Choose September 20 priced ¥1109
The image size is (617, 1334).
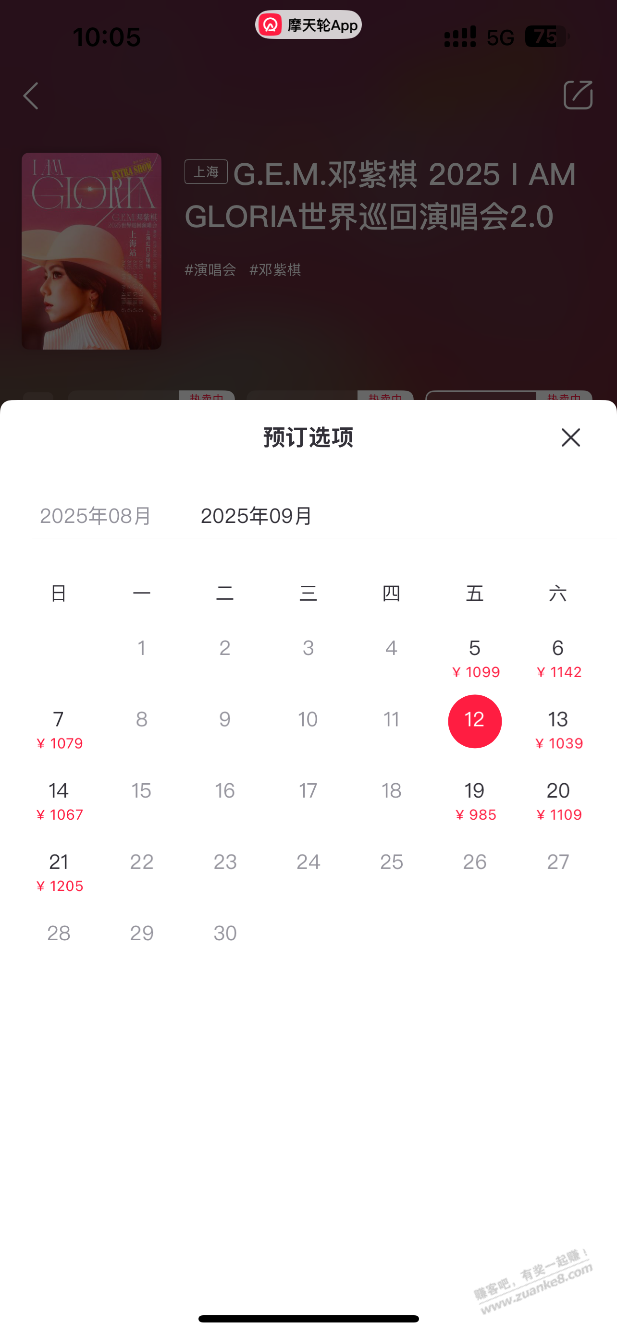[558, 800]
